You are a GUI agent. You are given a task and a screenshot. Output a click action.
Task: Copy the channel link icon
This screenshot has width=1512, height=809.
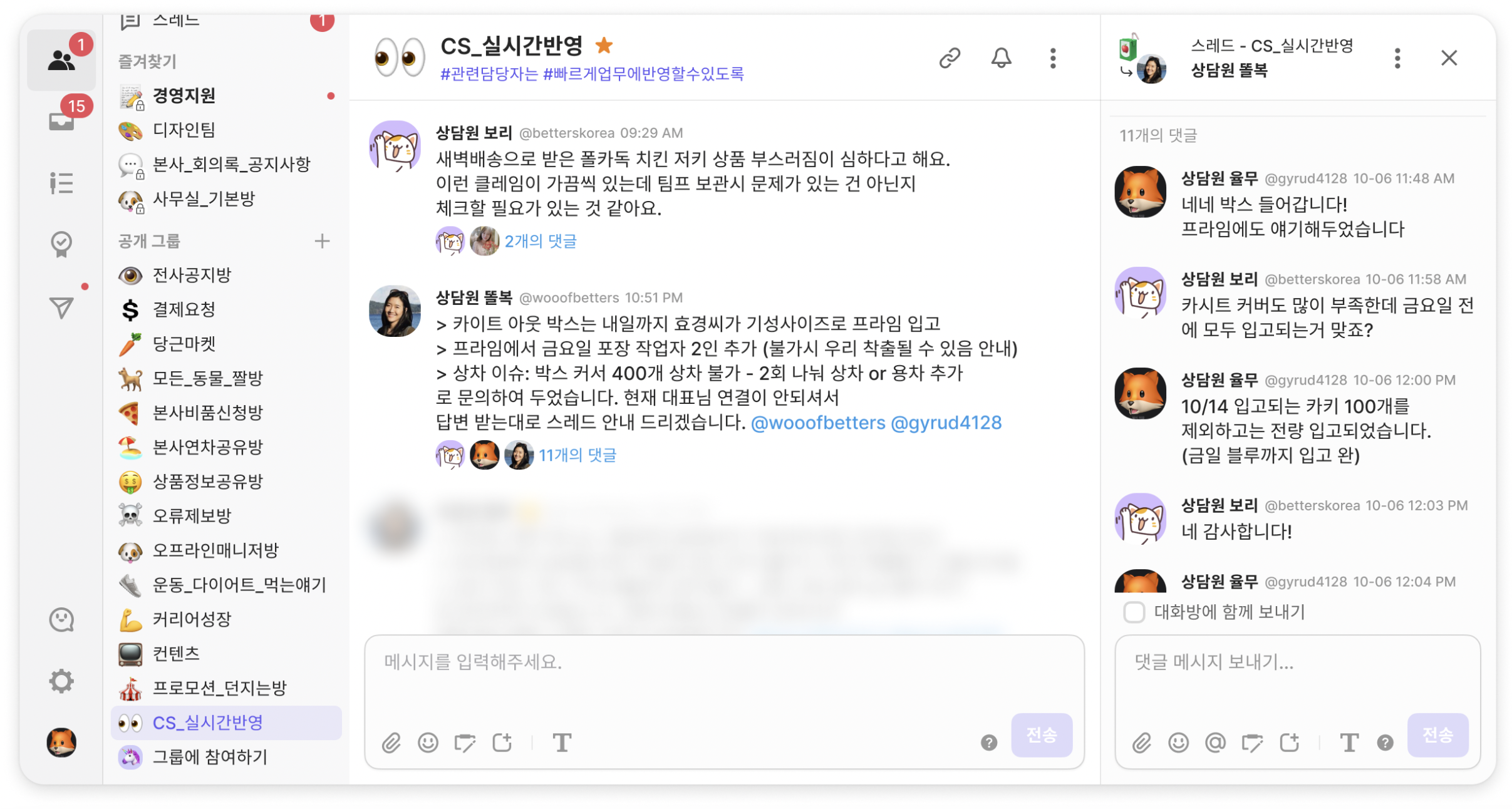click(949, 58)
